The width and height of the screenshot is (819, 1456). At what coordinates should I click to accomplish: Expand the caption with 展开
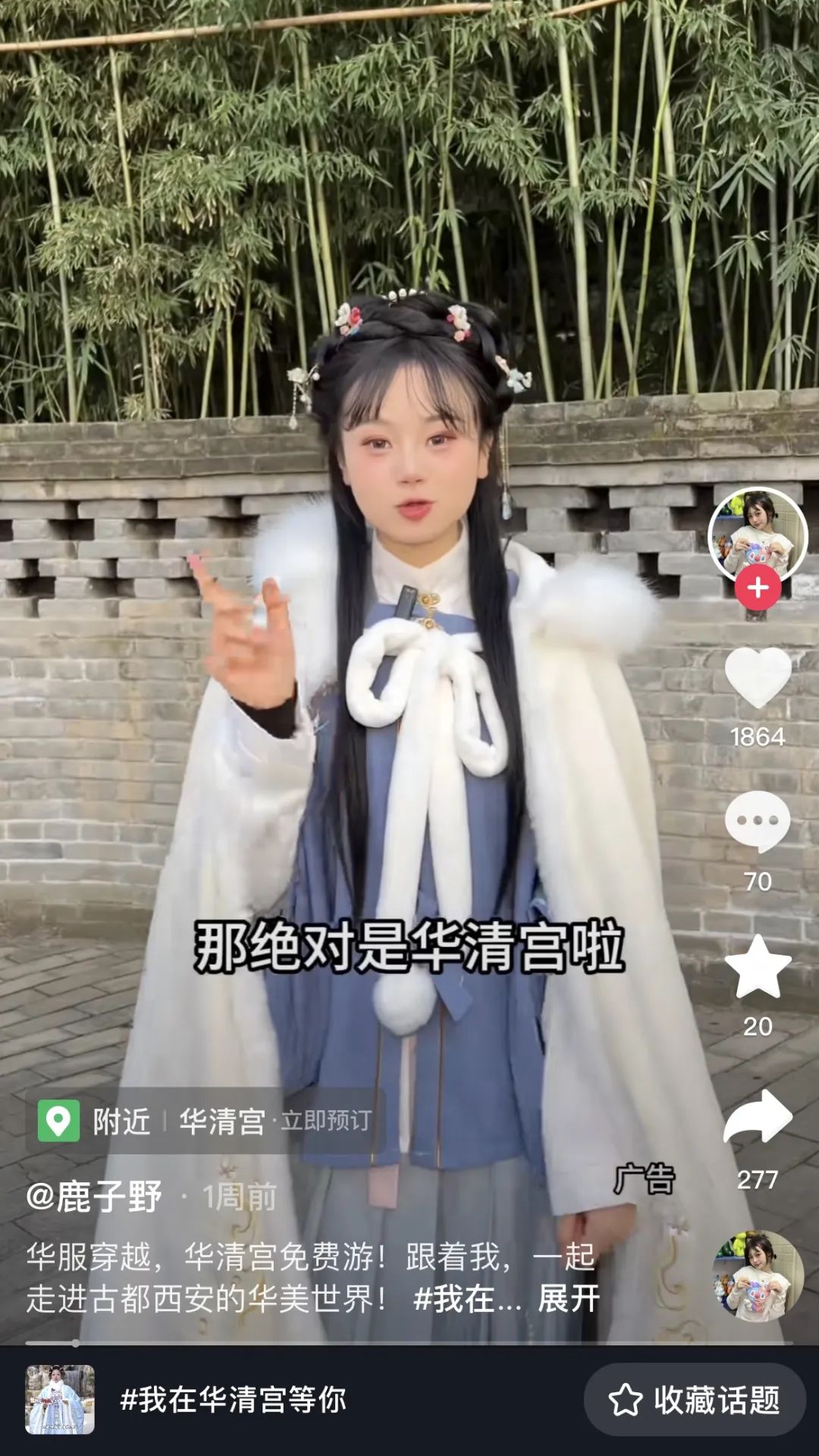tap(569, 1298)
